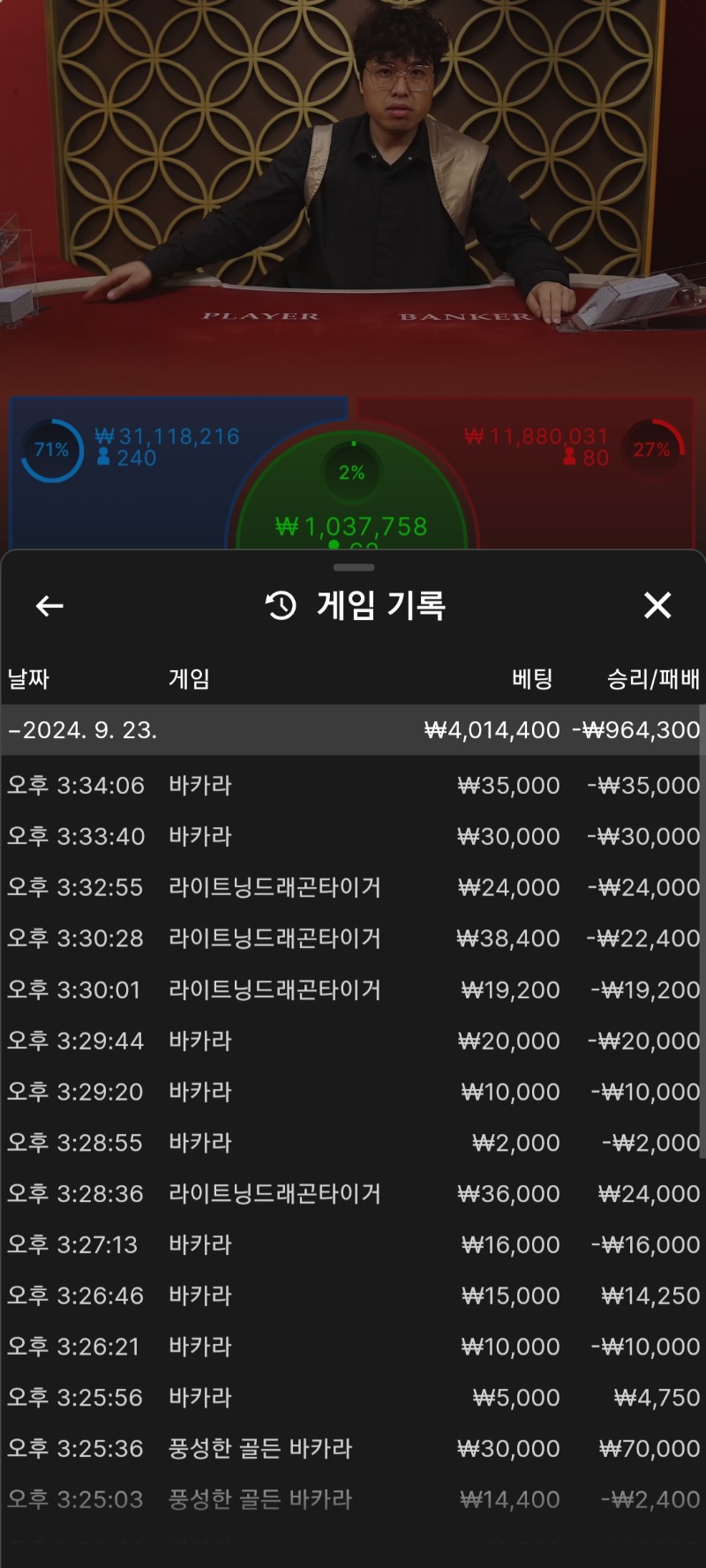The image size is (706, 1568).
Task: Open the 오후 3:29:20 바카라 record
Action: point(353,1092)
